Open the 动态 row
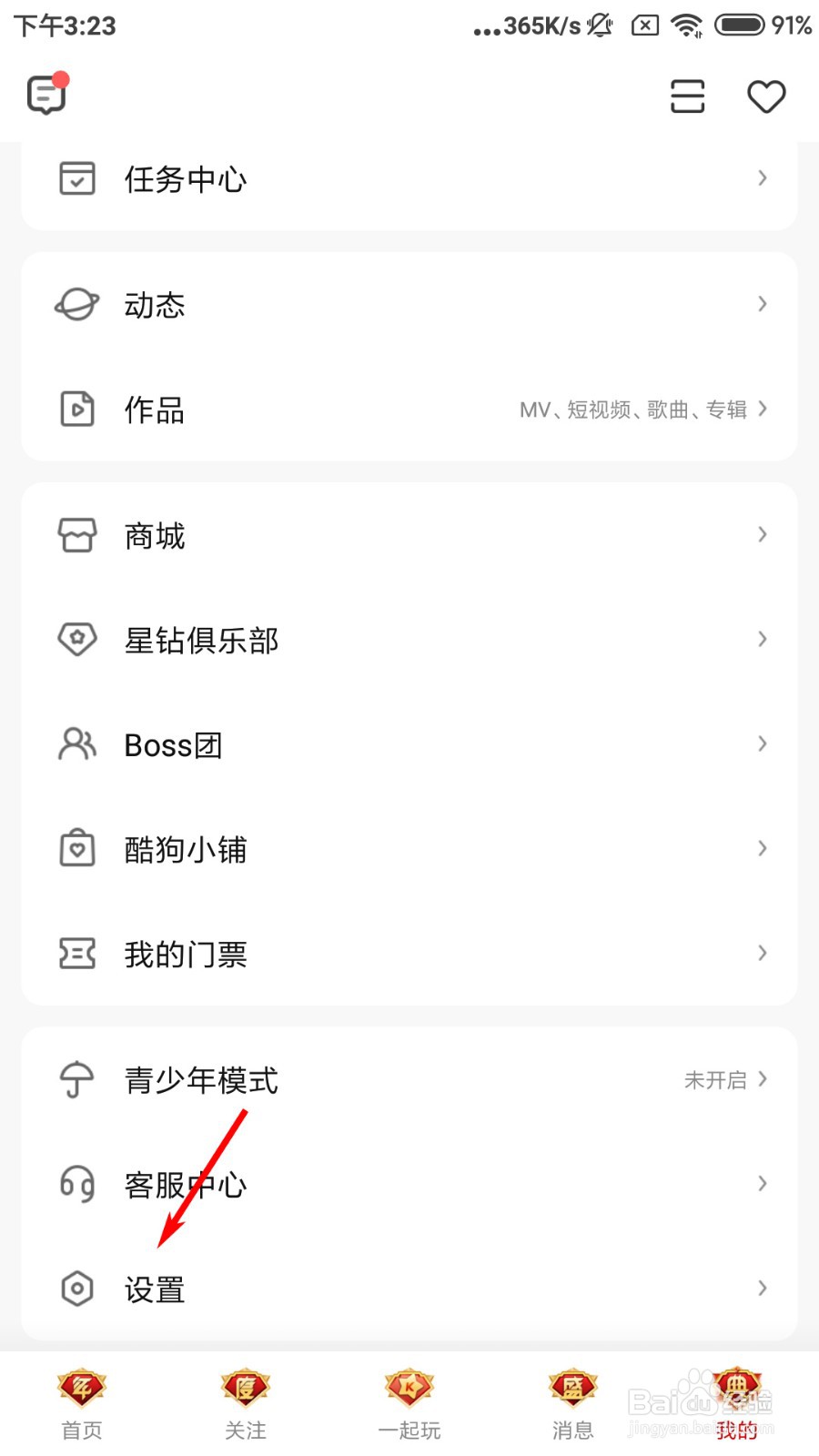The height and width of the screenshot is (1456, 819). coord(409,305)
